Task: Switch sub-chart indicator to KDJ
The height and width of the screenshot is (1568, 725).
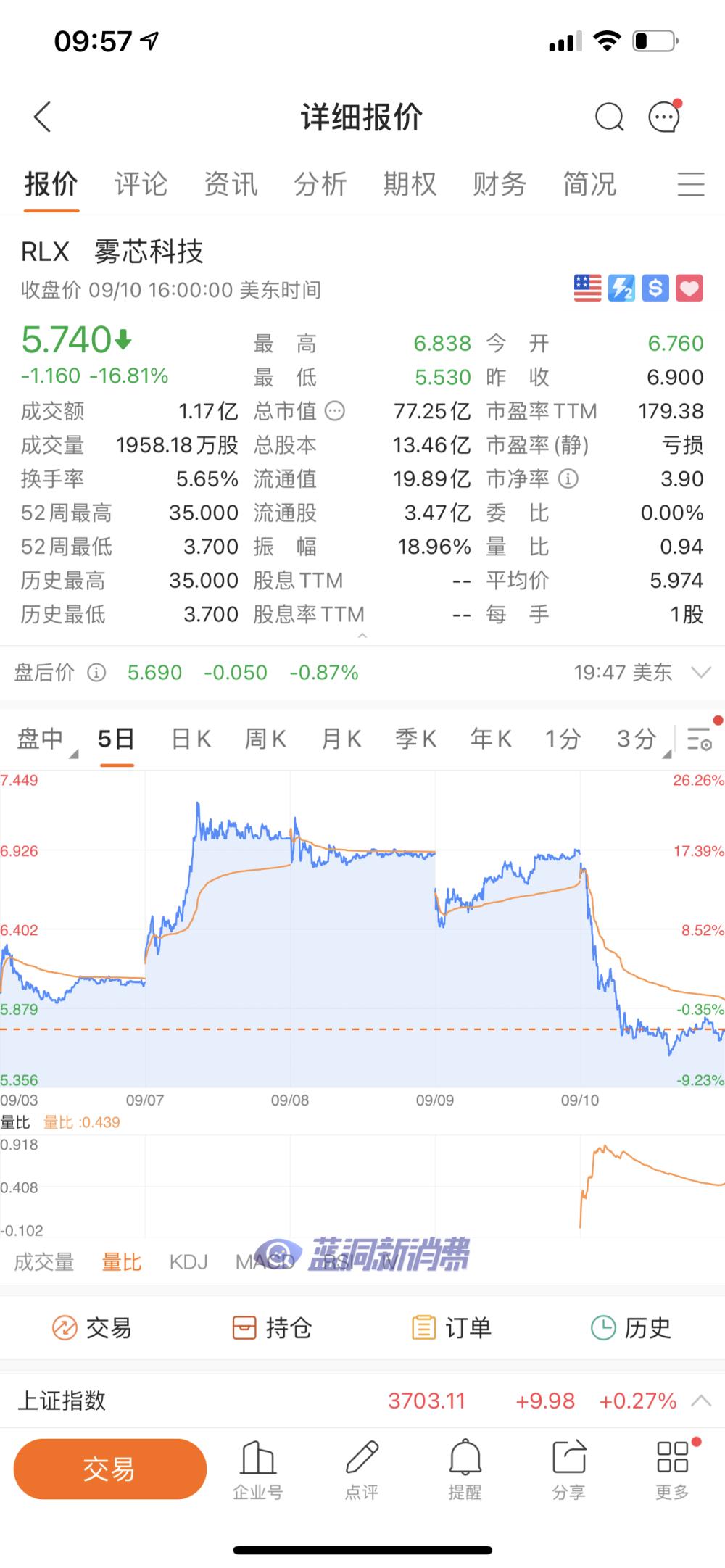Action: click(x=188, y=1261)
